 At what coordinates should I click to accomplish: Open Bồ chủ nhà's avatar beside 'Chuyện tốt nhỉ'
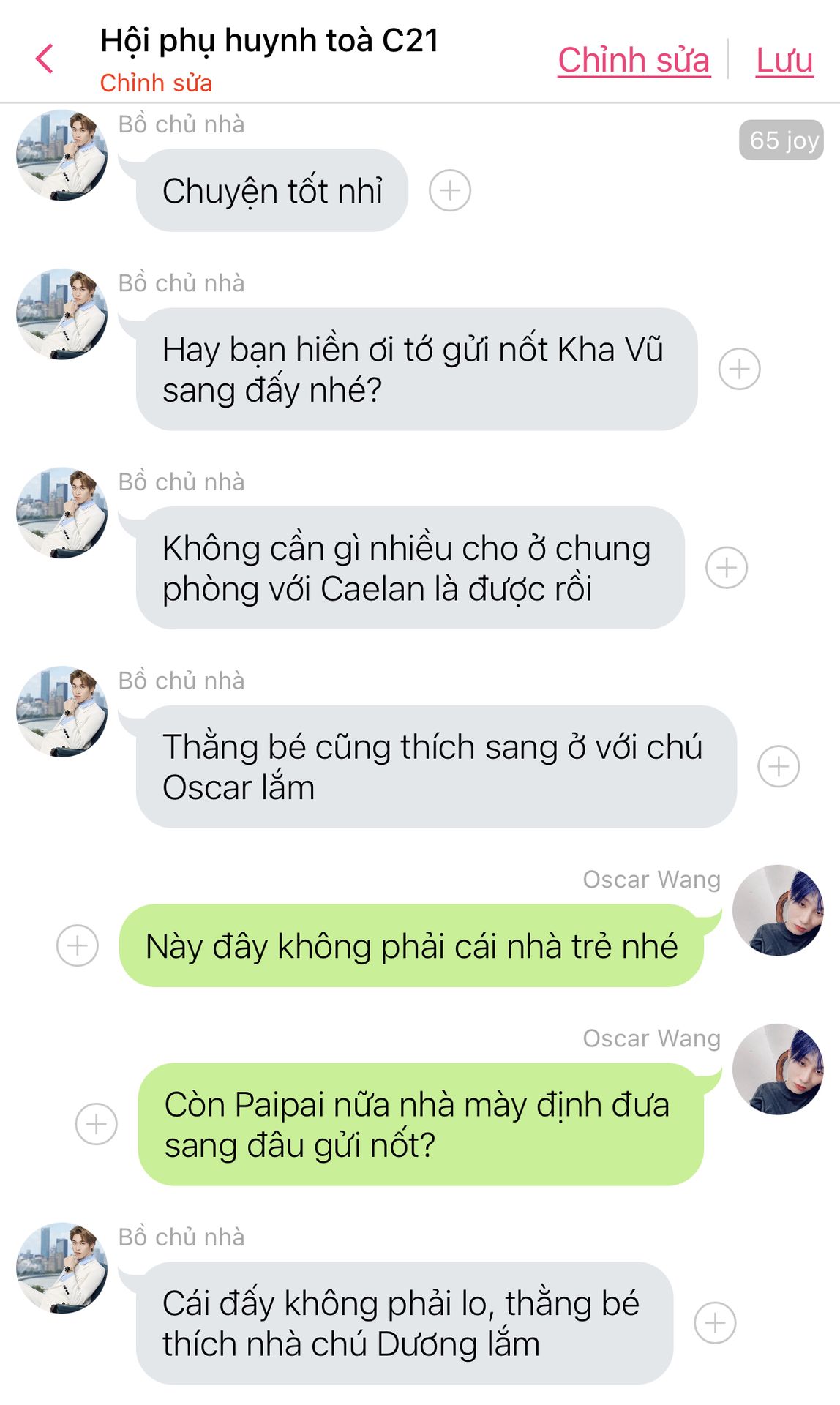62,155
